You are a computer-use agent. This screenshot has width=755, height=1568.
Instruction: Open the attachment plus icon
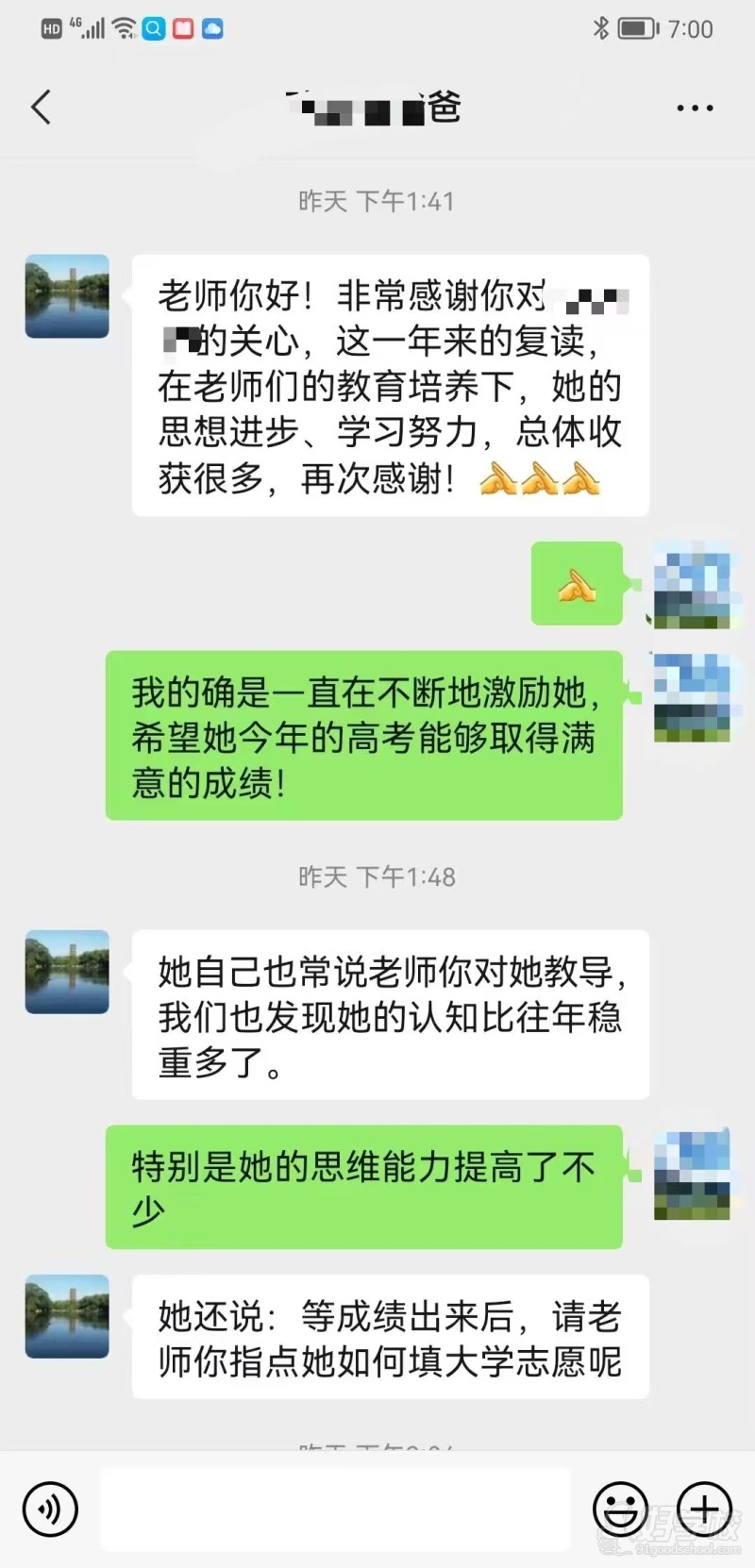(702, 1509)
